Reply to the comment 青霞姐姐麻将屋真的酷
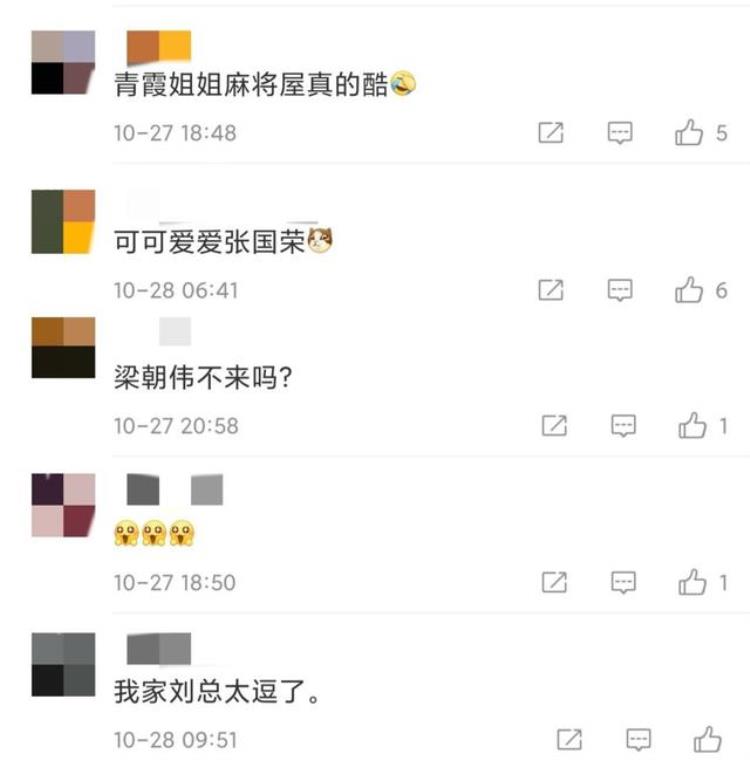This screenshot has width=750, height=760. pos(621,133)
